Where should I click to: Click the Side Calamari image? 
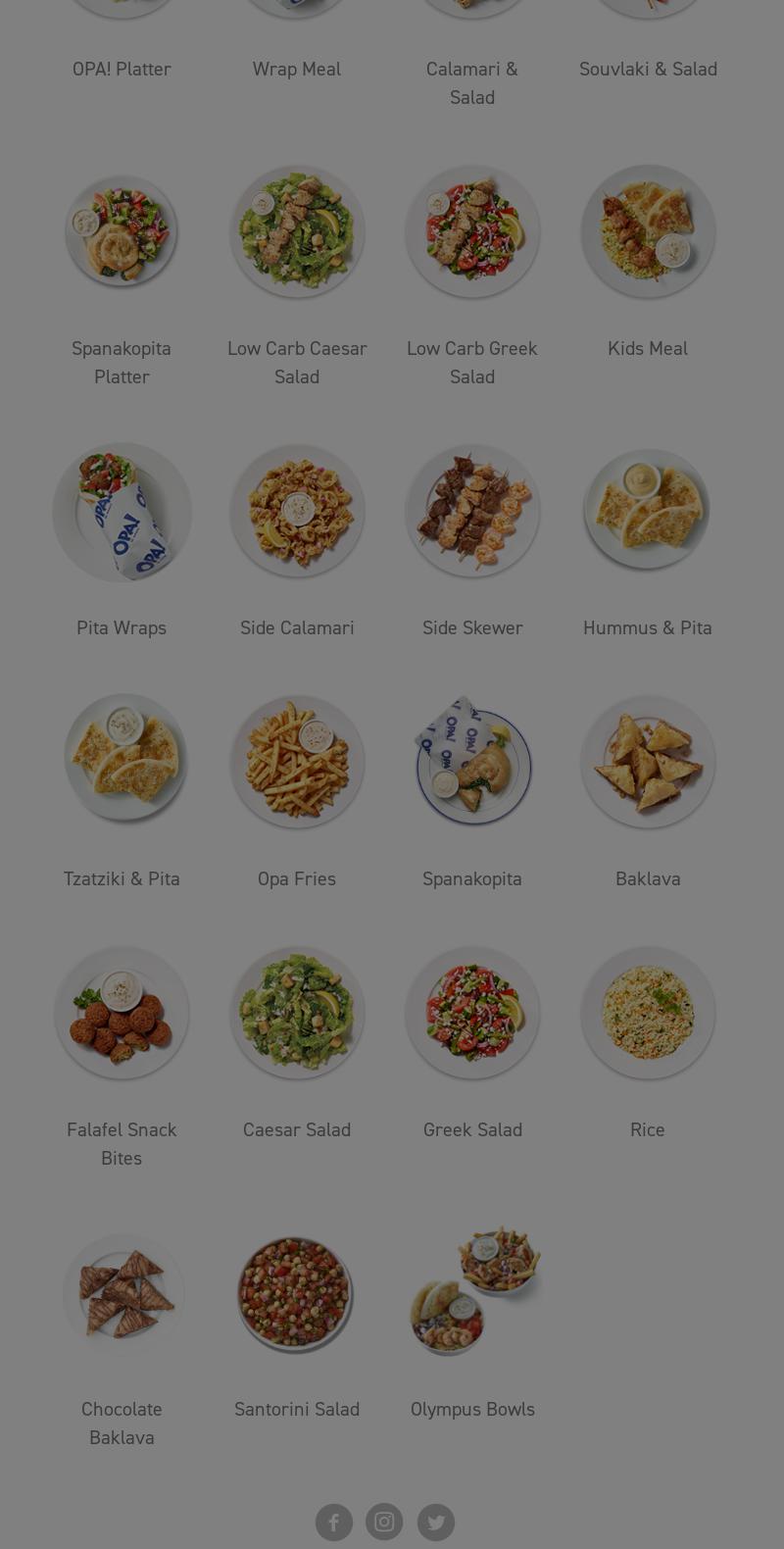[x=297, y=511]
